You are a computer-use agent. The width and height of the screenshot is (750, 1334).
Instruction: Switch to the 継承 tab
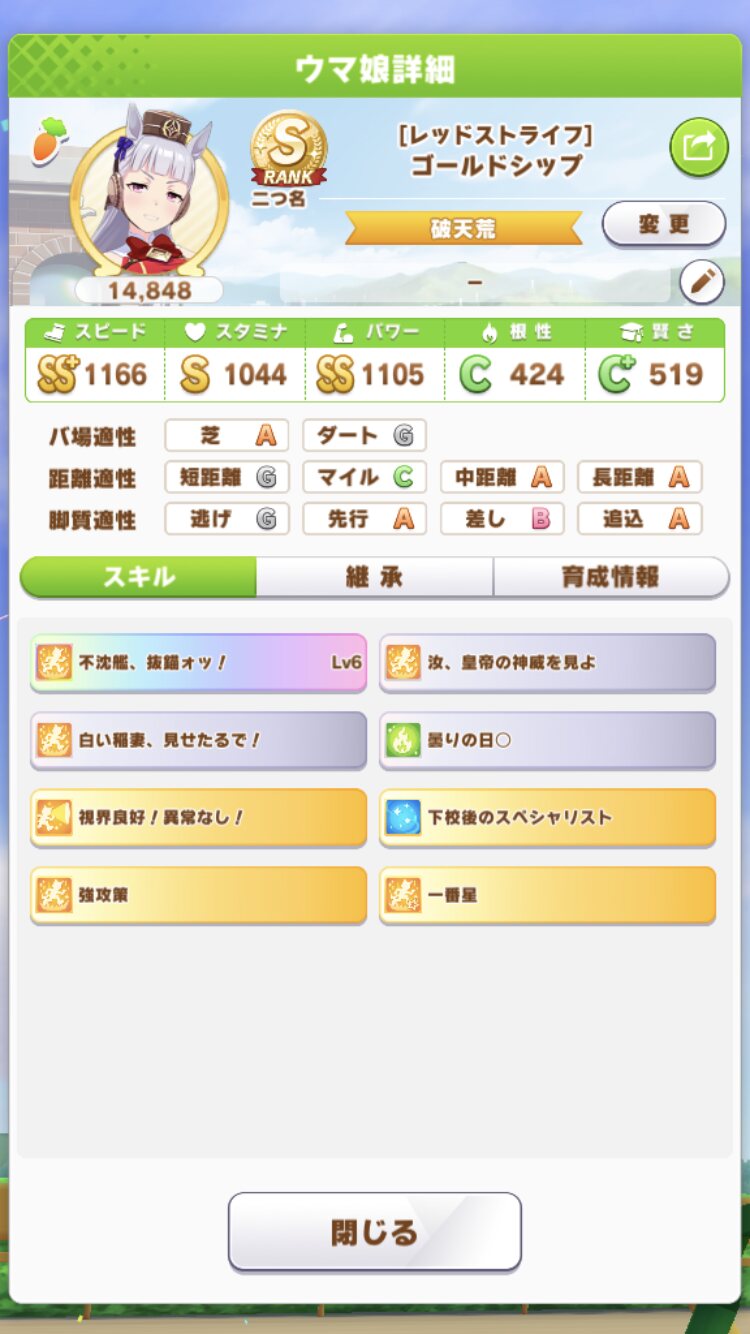(374, 577)
